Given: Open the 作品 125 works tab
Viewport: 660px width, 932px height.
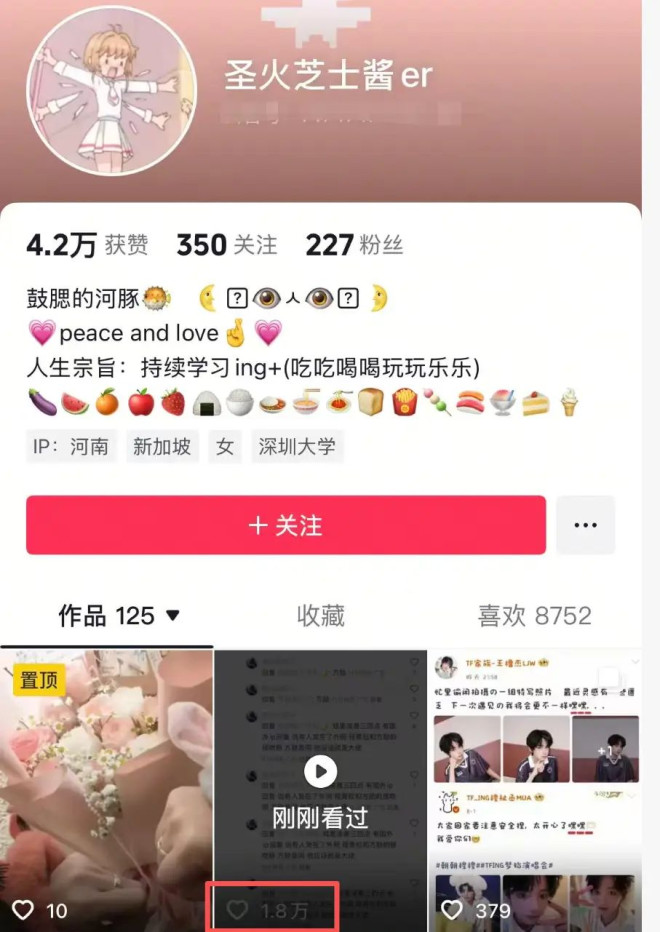Looking at the screenshot, I should (x=118, y=615).
